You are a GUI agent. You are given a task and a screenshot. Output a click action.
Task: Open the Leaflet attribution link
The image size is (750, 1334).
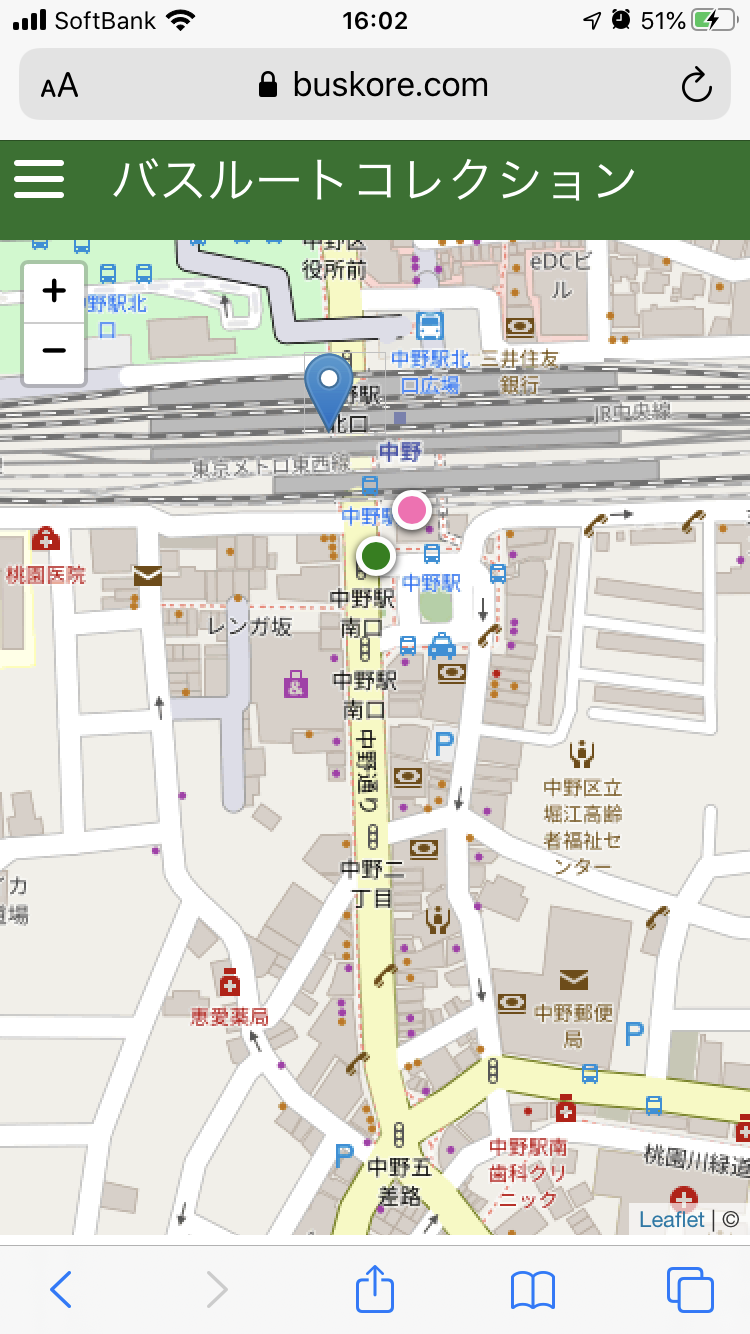point(671,1219)
